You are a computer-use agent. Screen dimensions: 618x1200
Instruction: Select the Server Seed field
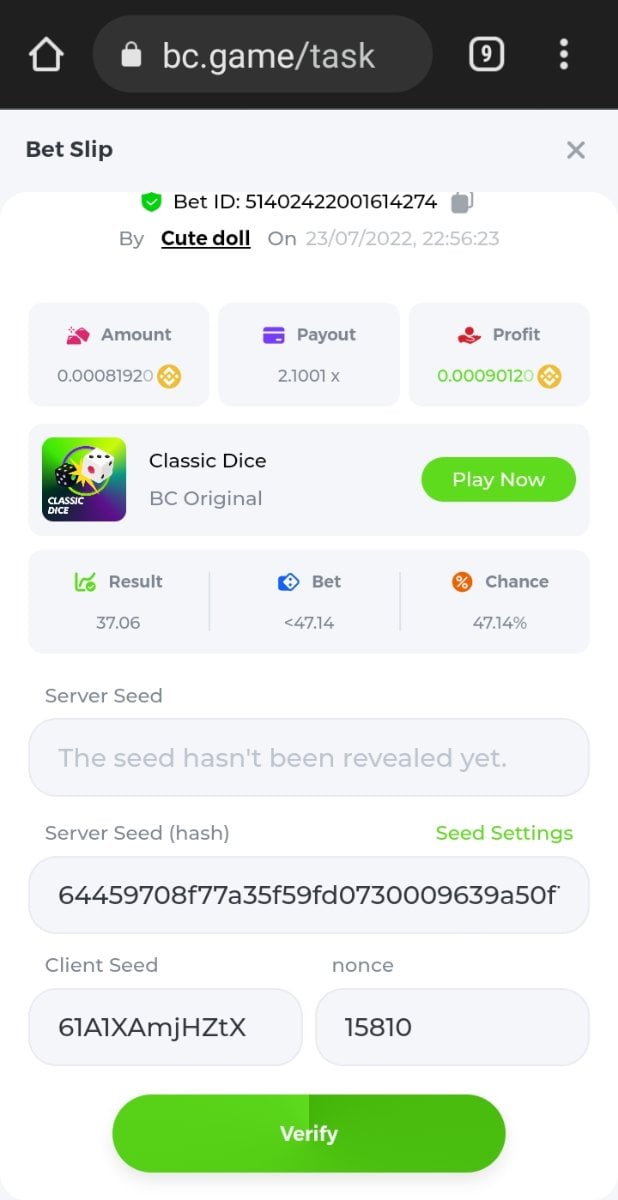[308, 757]
